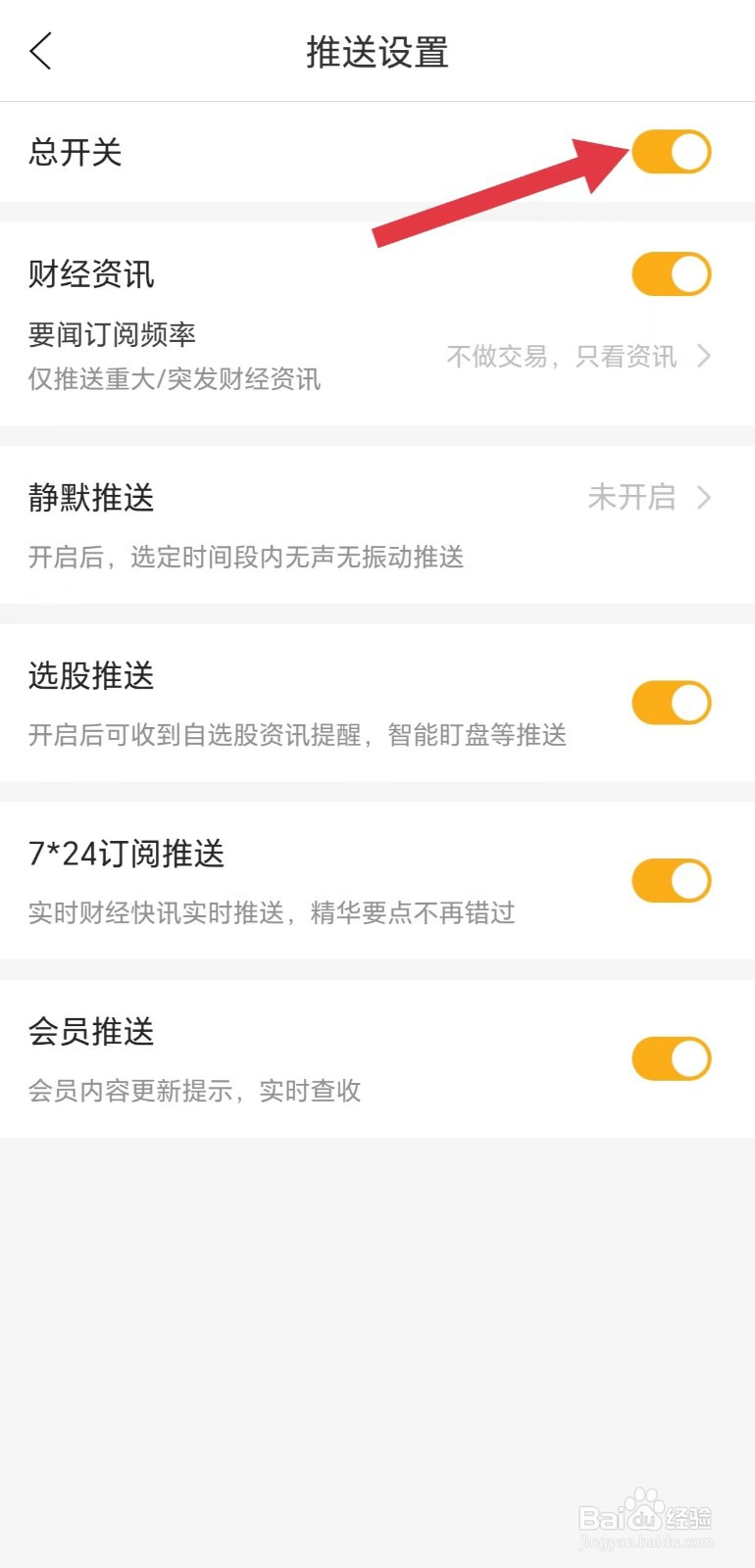The width and height of the screenshot is (755, 1568).
Task: Go back from 推送设置 page
Action: click(41, 51)
